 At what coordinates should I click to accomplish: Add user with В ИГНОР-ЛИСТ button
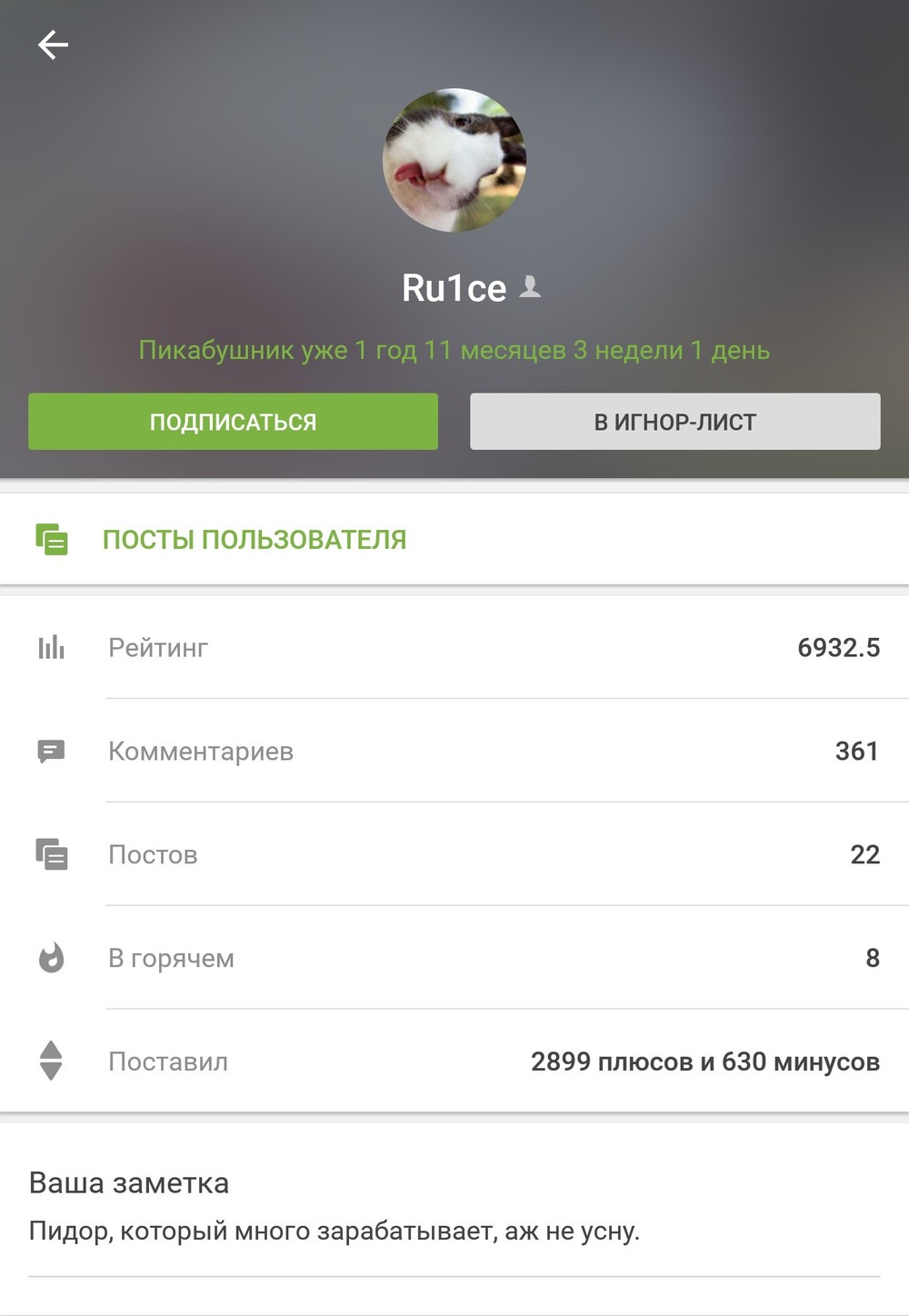point(674,422)
